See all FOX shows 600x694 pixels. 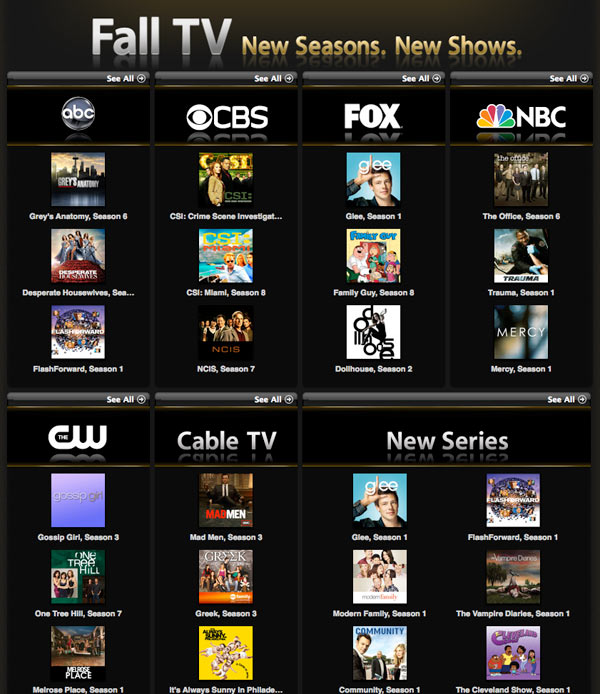pos(421,78)
